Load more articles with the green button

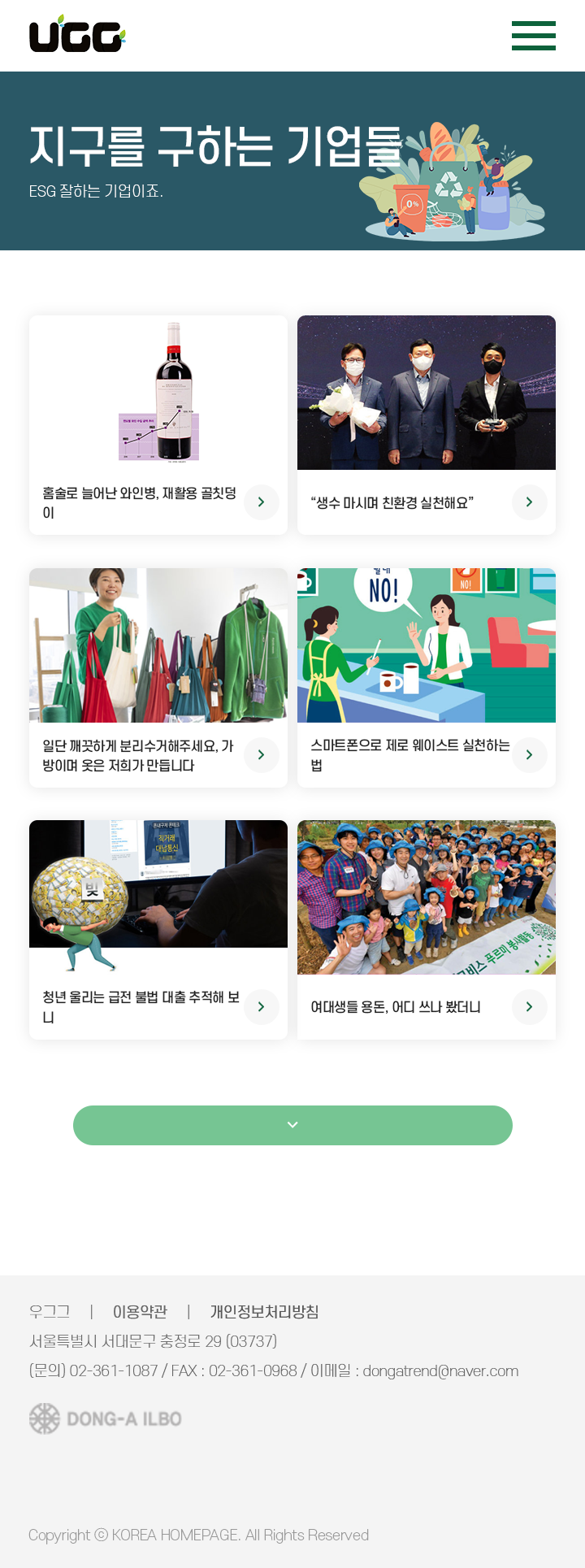click(x=292, y=1125)
